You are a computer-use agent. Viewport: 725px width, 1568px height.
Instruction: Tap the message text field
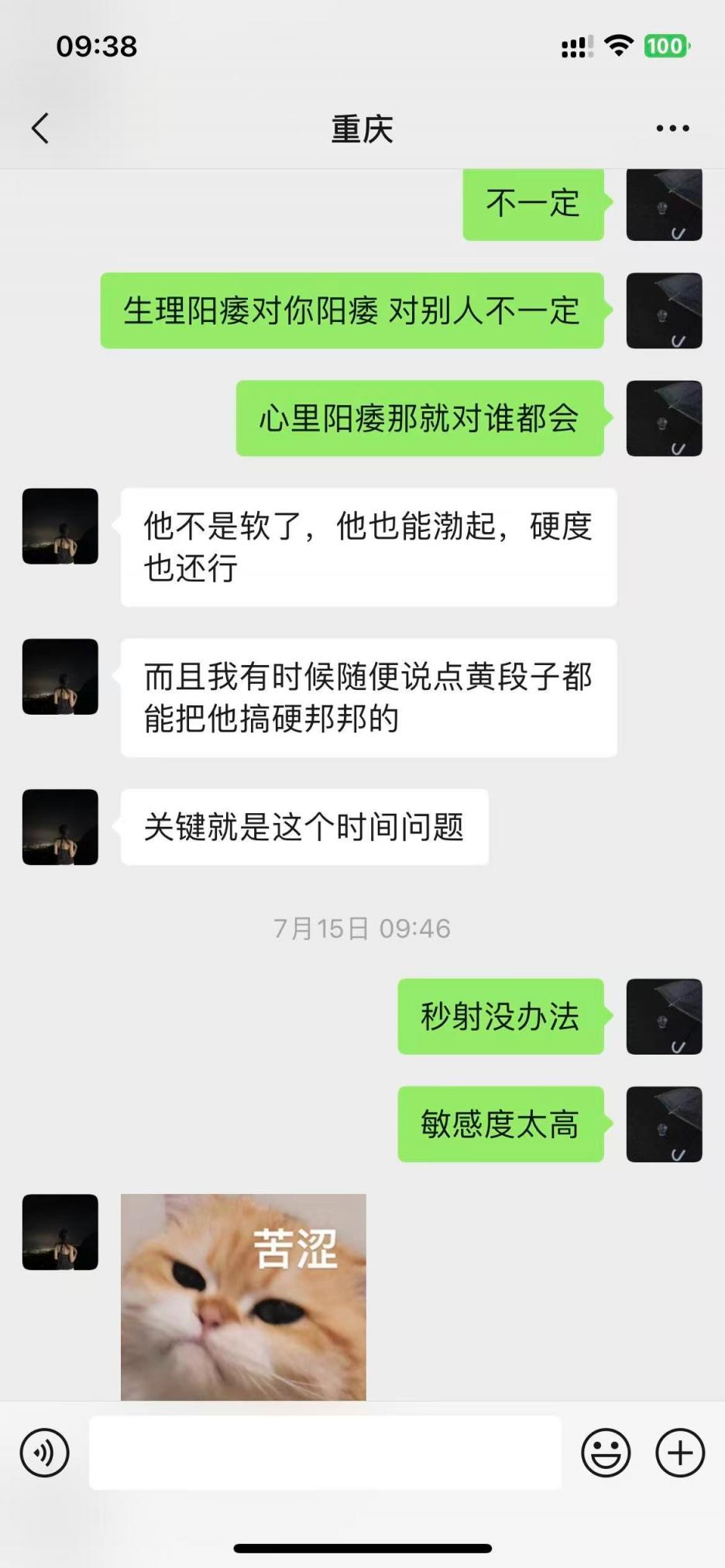[x=325, y=1453]
